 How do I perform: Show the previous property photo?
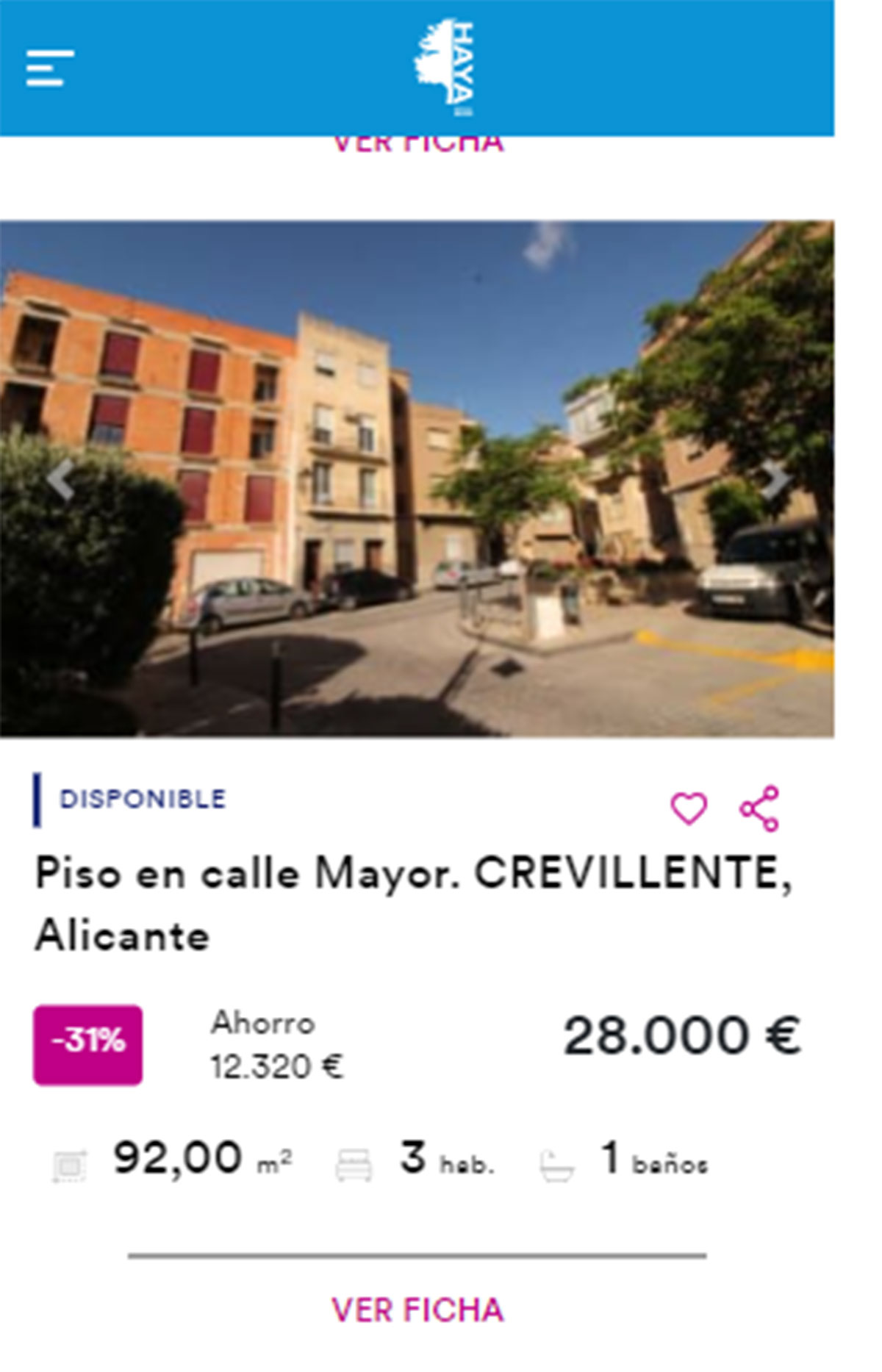click(x=62, y=481)
